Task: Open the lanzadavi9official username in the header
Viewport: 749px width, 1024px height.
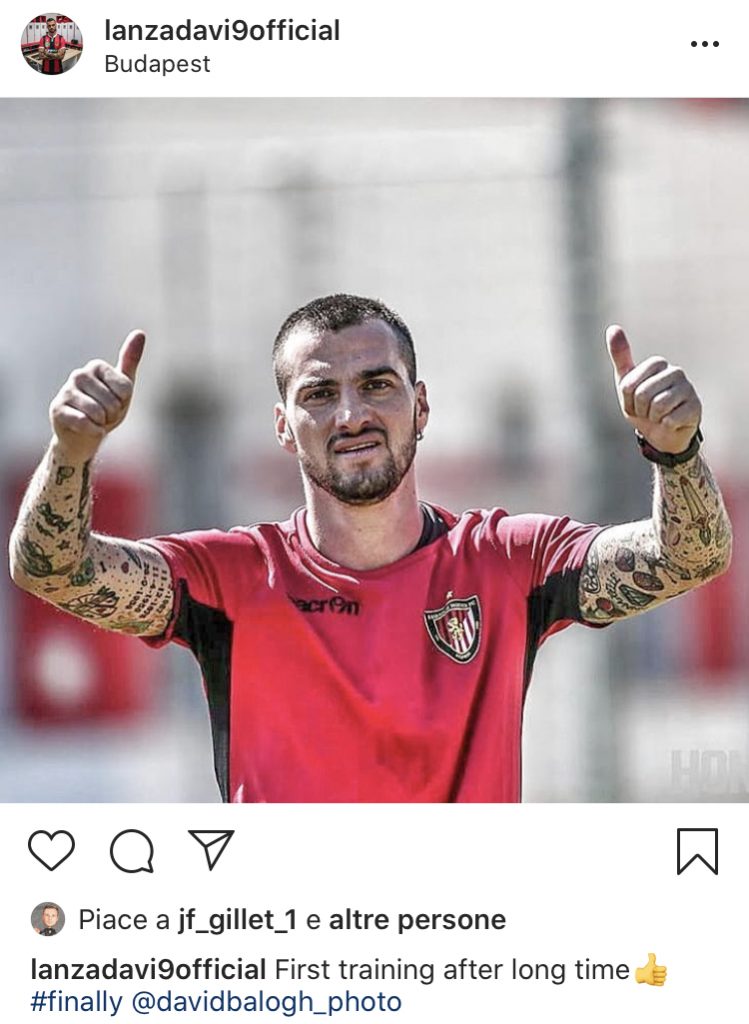Action: [222, 31]
